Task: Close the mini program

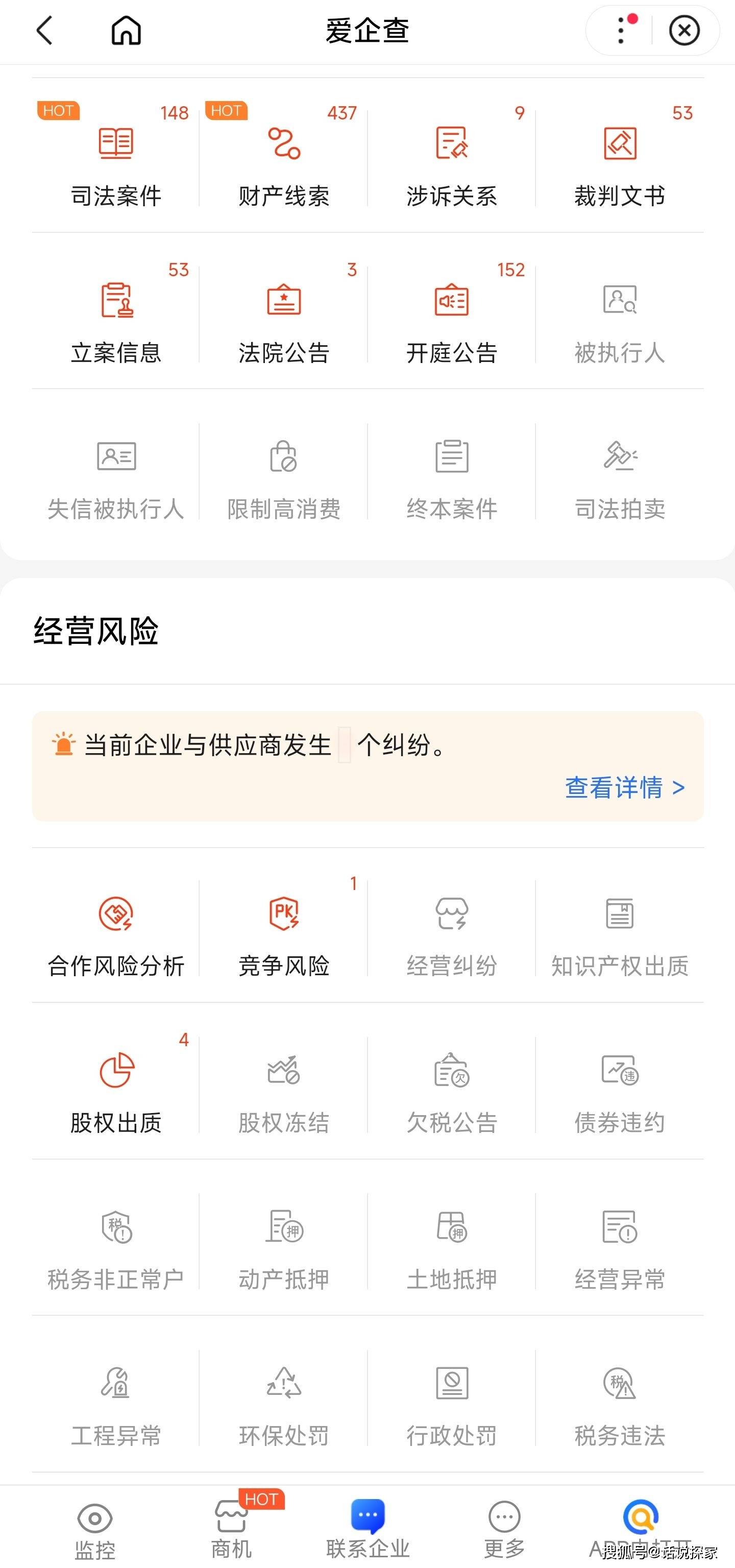Action: coord(684,31)
